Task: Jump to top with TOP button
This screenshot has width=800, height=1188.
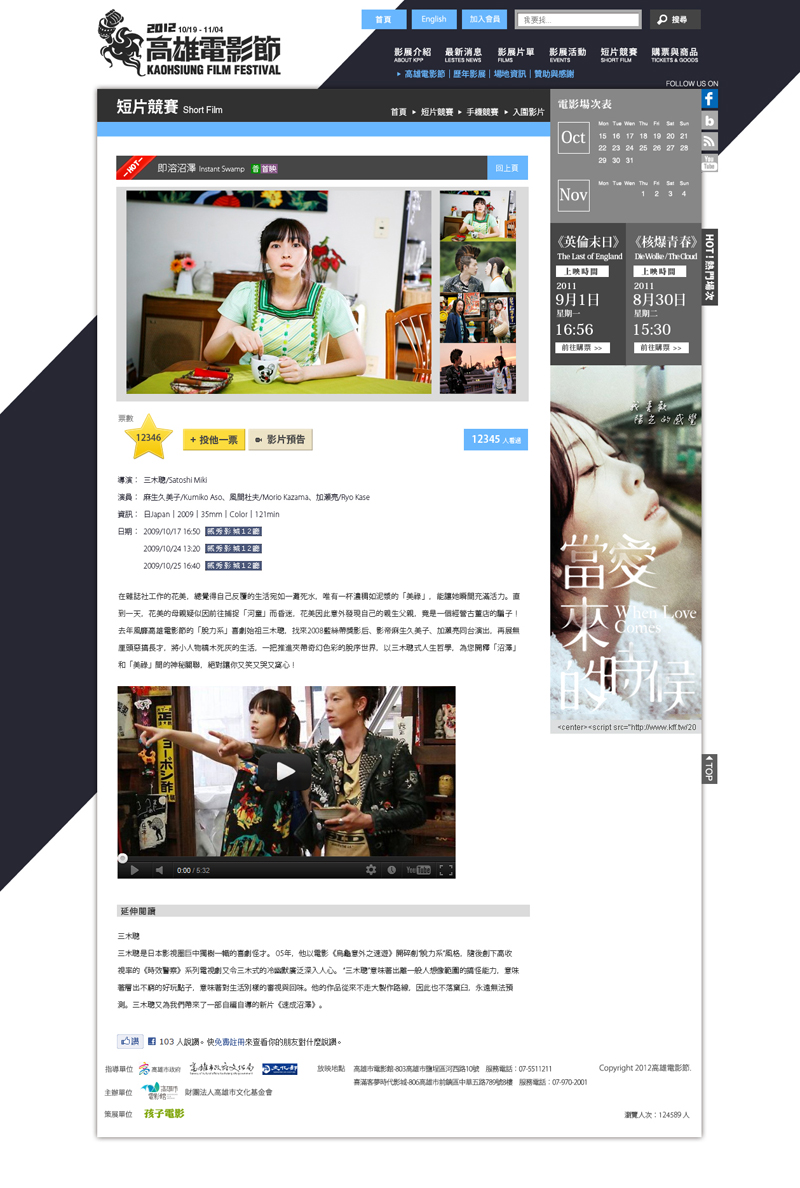Action: pyautogui.click(x=709, y=768)
